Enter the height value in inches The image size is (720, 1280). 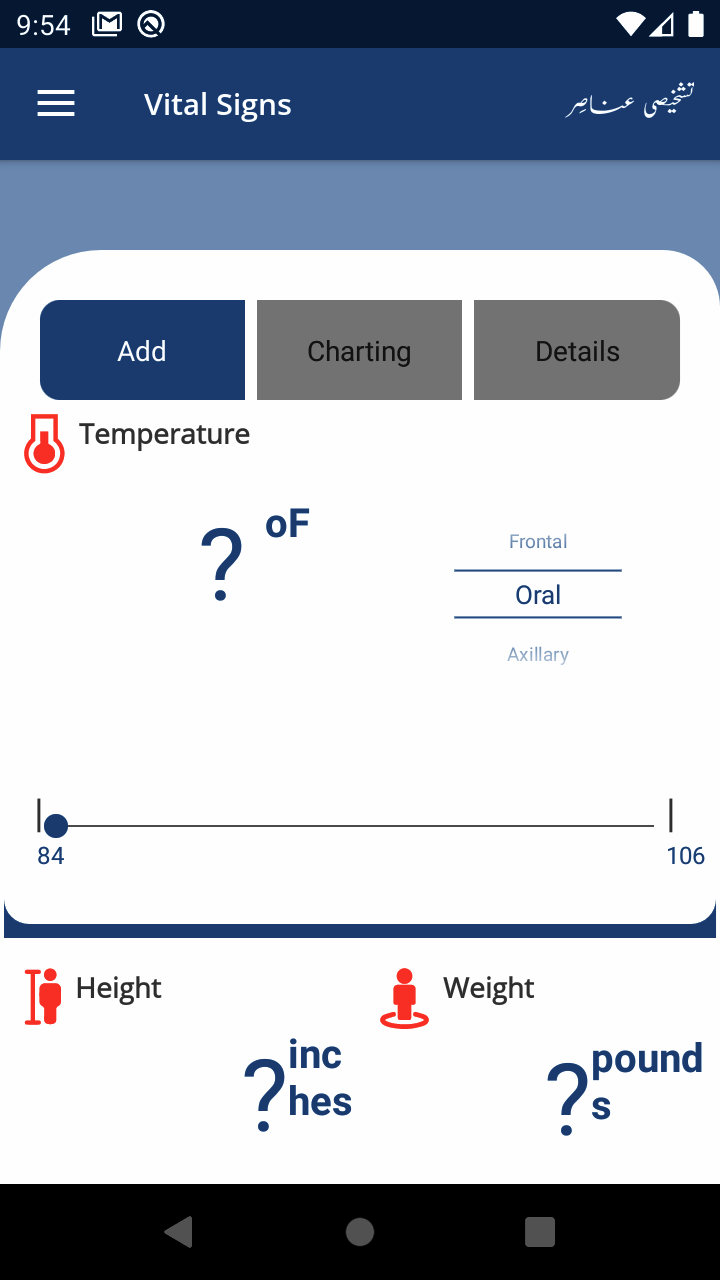coord(266,1094)
